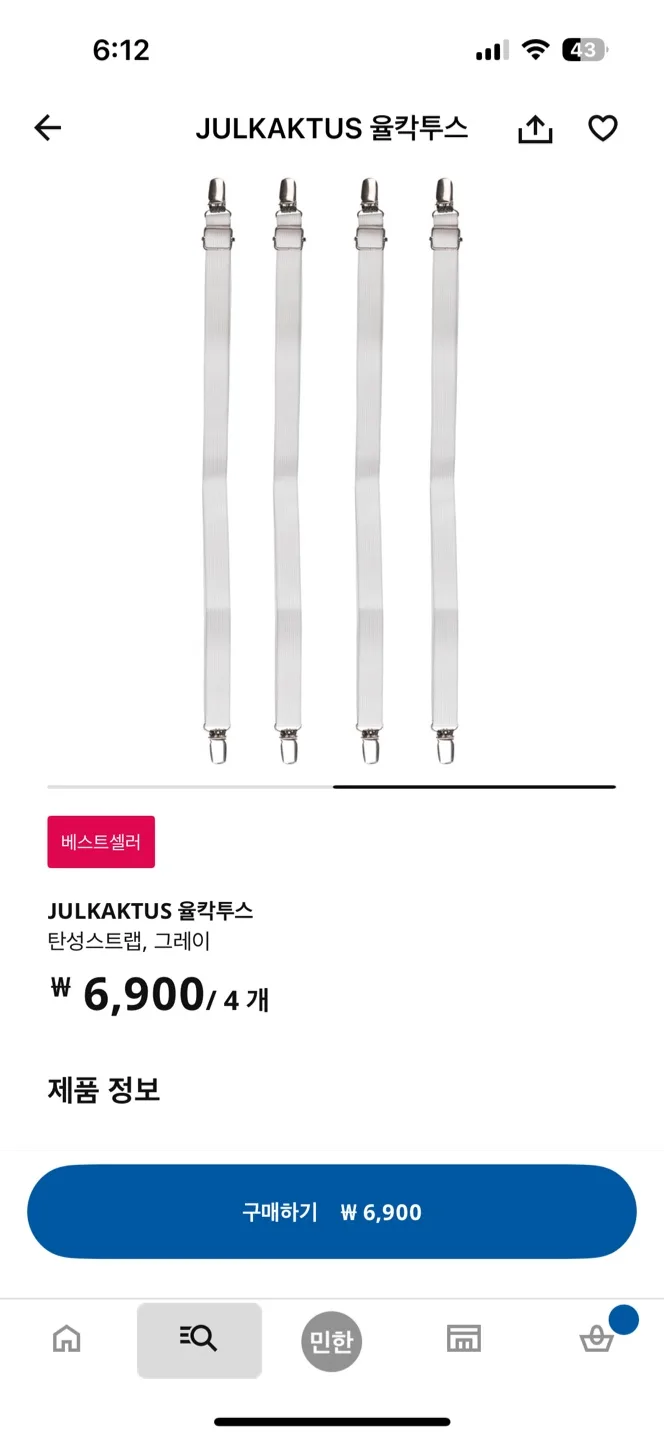
Task: Share the JULKAKTUS product
Action: [x=535, y=129]
